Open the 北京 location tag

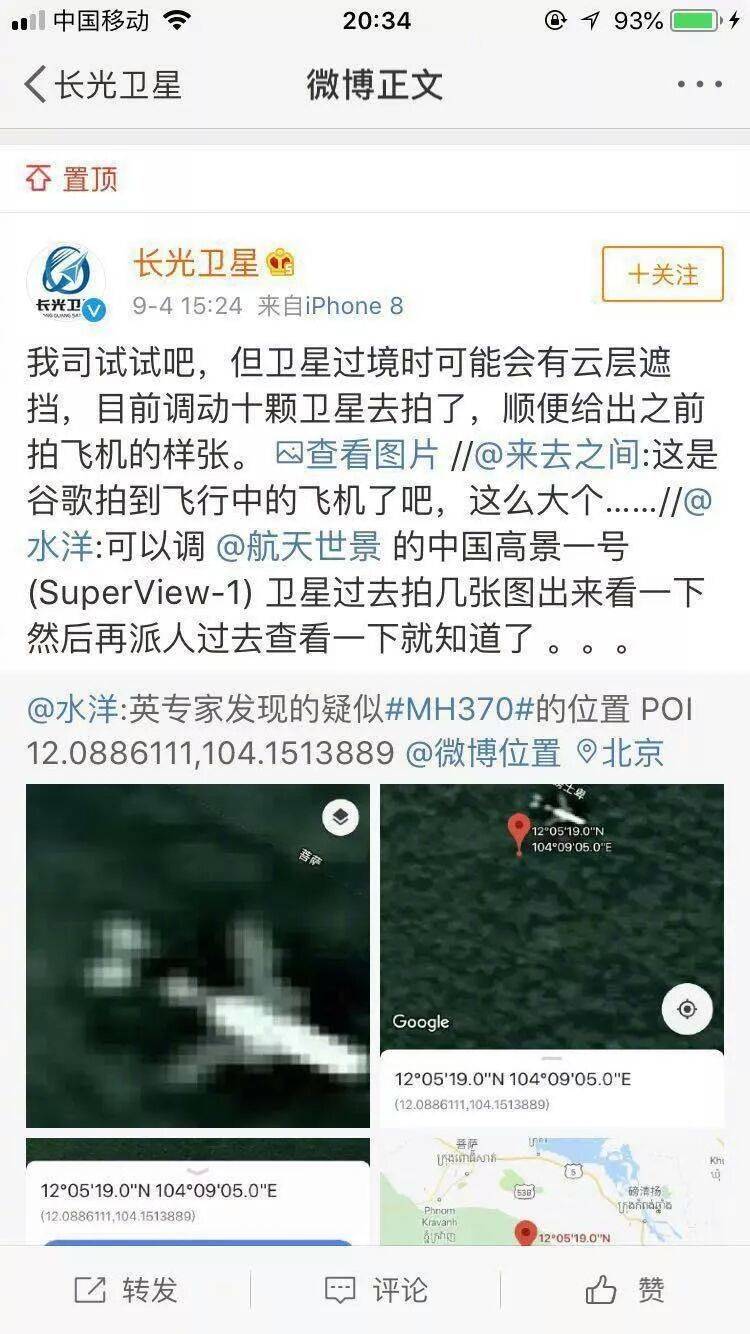point(621,753)
